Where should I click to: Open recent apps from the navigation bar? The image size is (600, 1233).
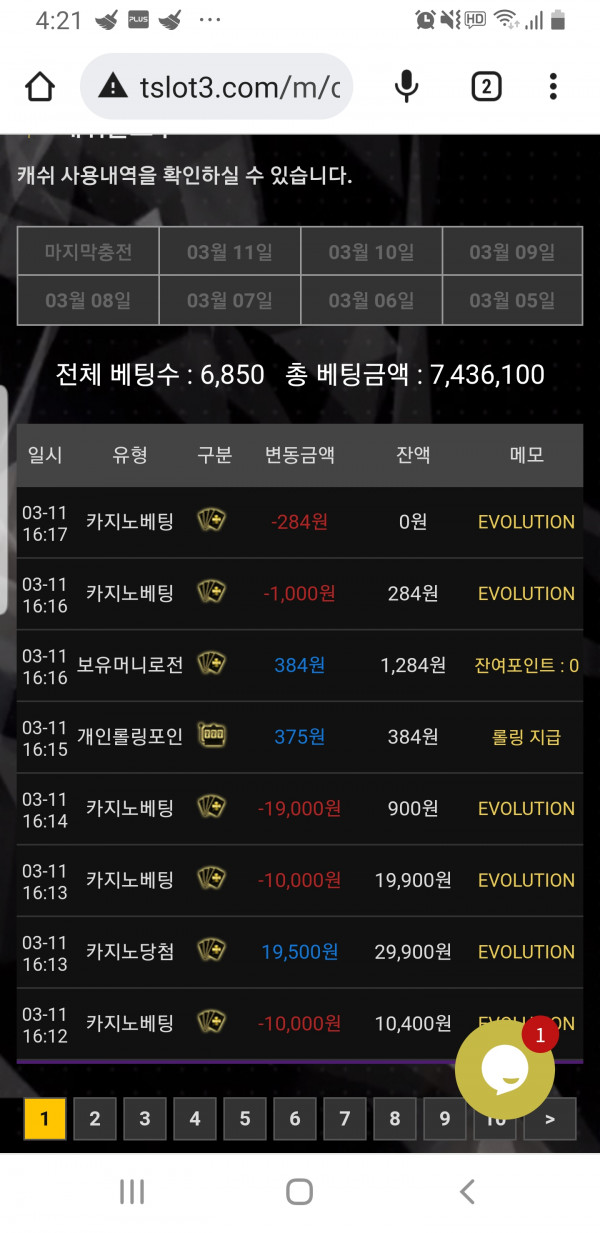click(x=132, y=1191)
